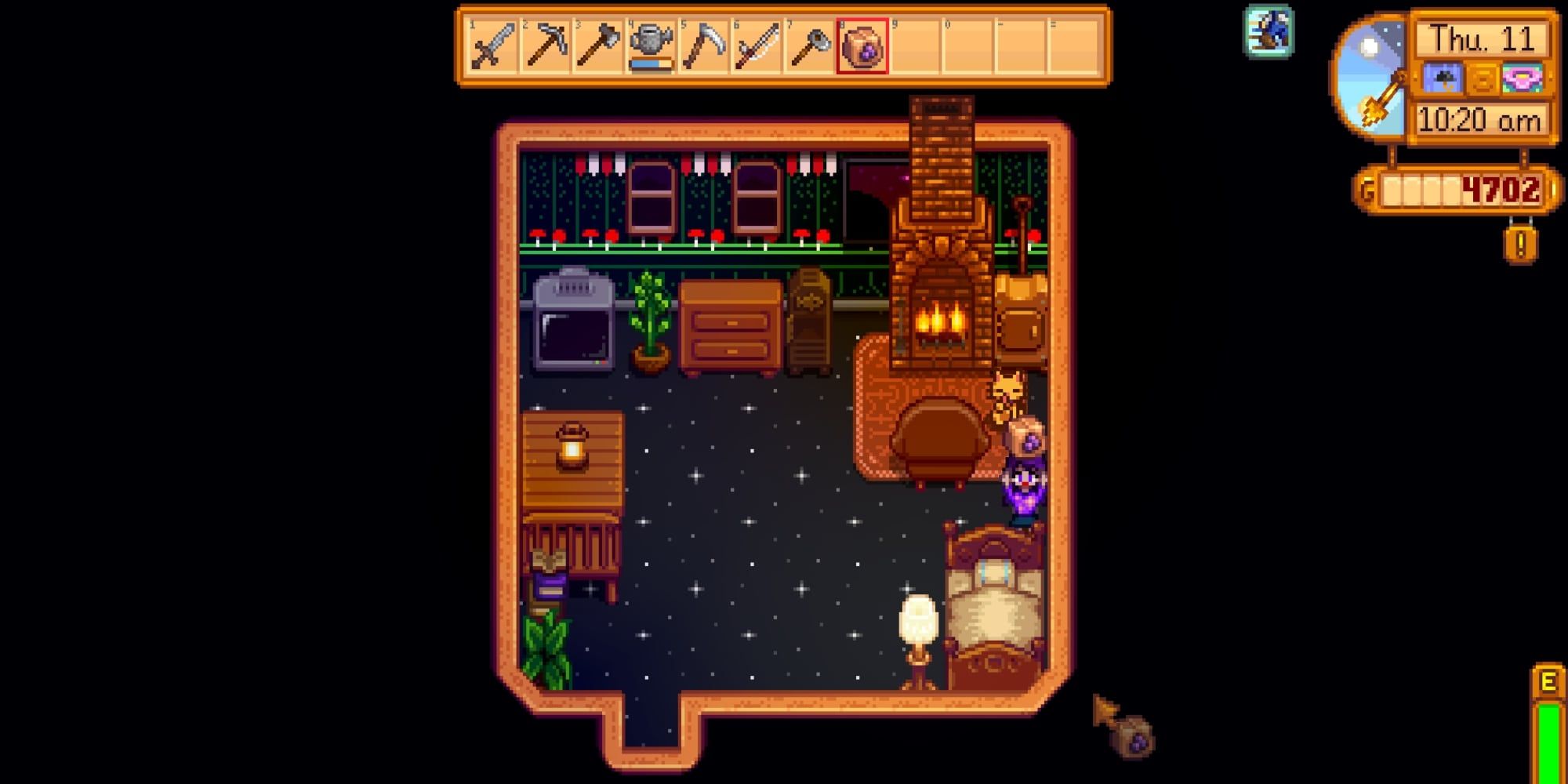Select empty toolbar slot 9
The height and width of the screenshot is (784, 1568).
click(x=915, y=46)
